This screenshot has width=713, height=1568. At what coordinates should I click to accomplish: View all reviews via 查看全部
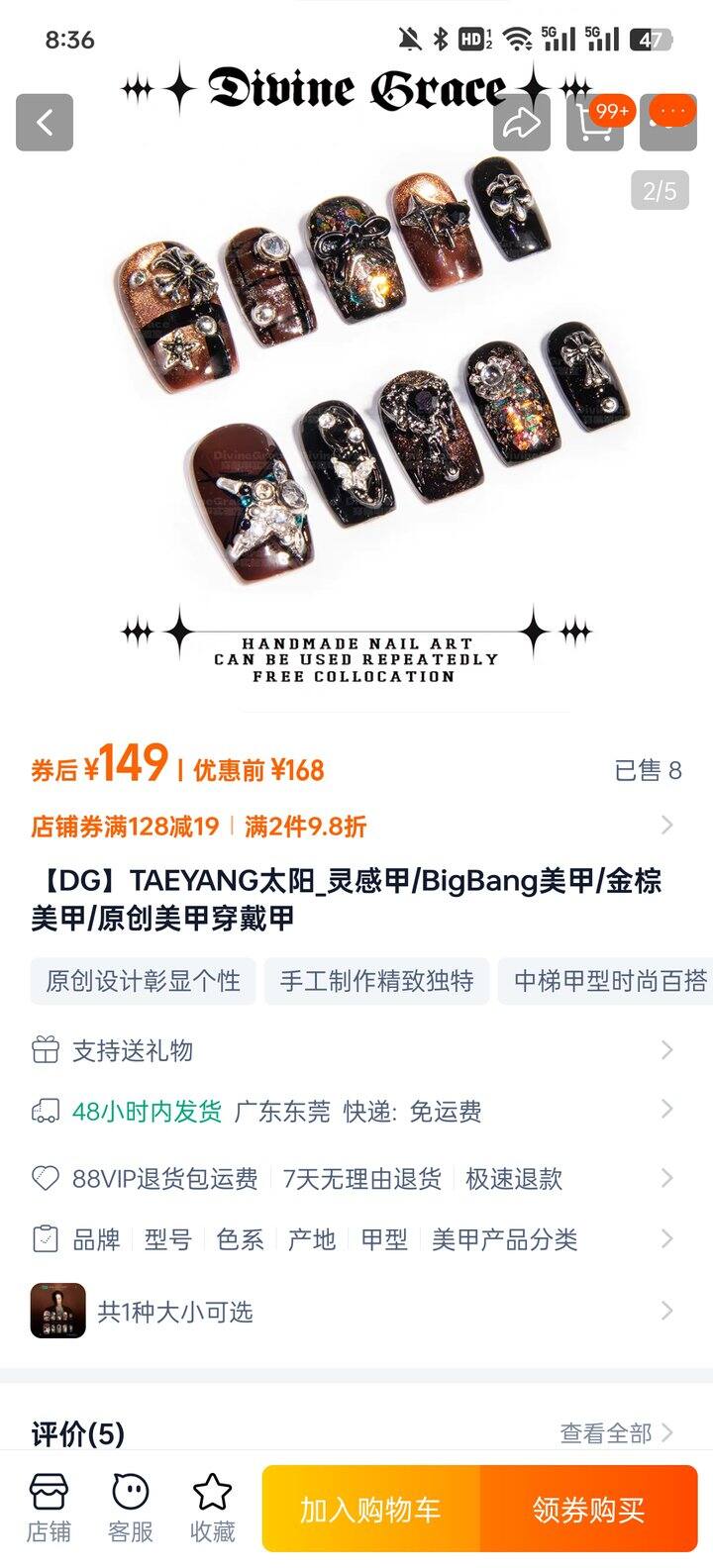pyautogui.click(x=615, y=1433)
